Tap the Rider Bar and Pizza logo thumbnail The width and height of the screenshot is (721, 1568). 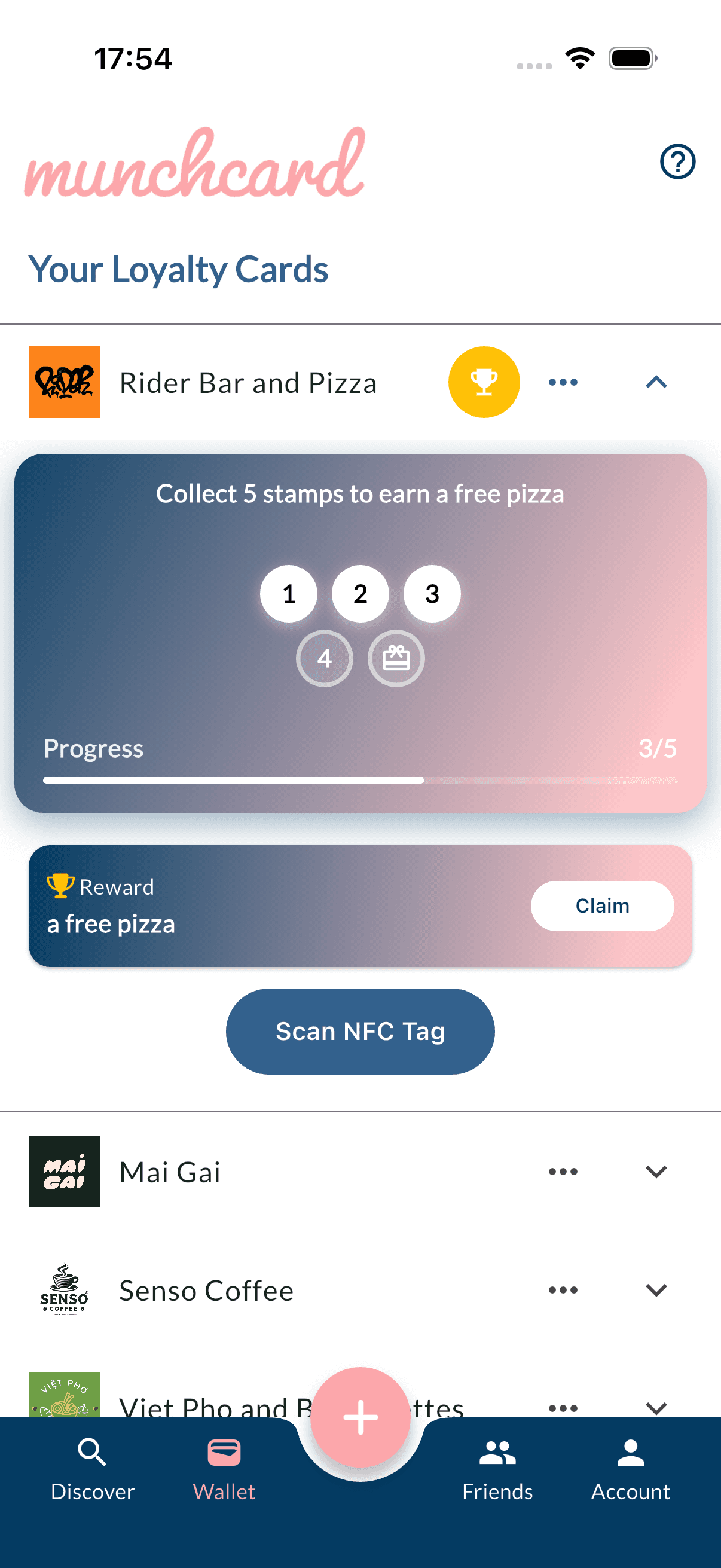pos(65,382)
